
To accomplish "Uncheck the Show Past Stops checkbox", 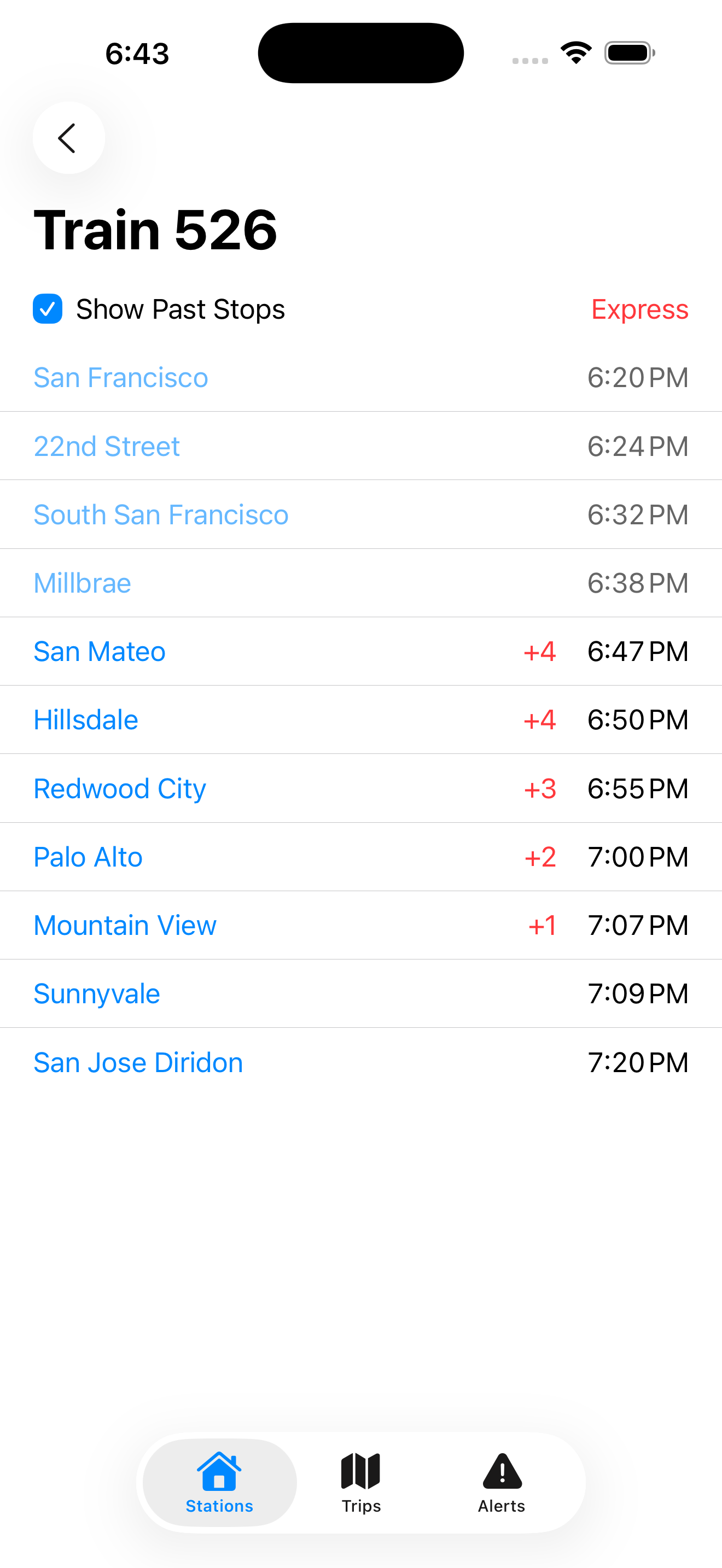I will coord(48,309).
